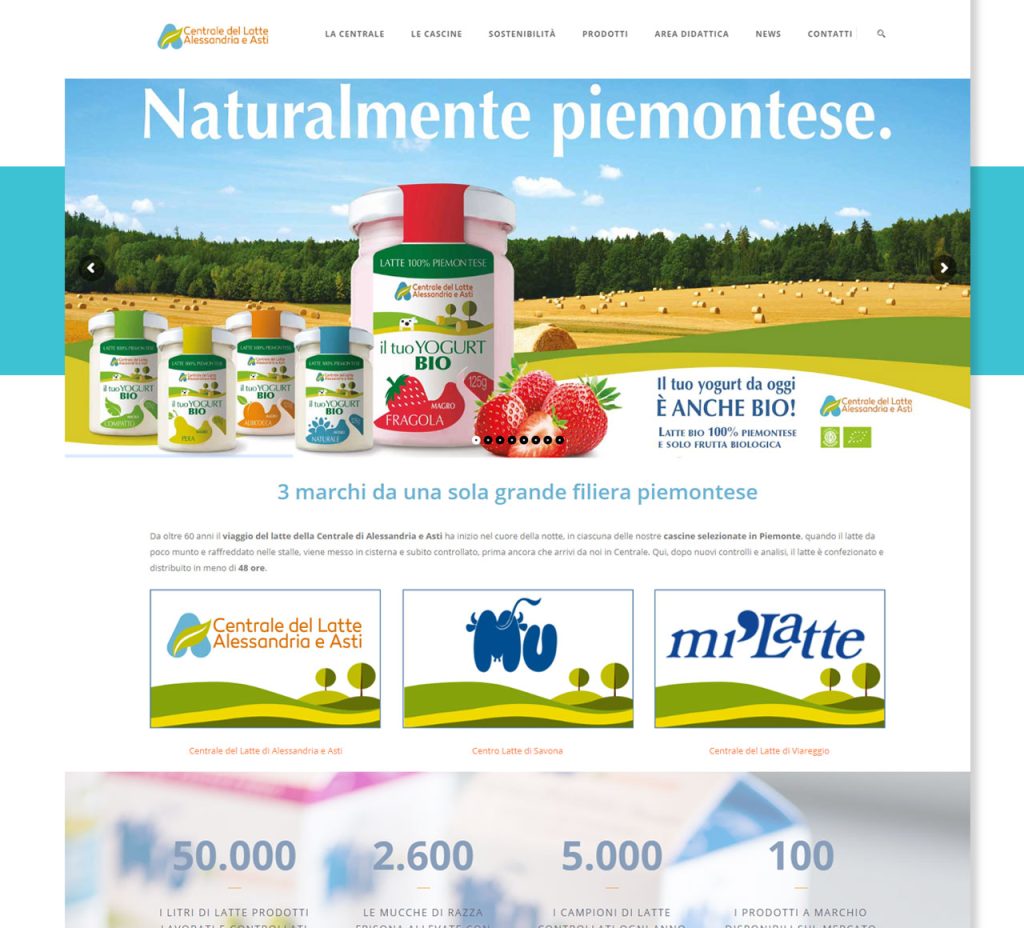Open the Mu brand card

[518, 658]
